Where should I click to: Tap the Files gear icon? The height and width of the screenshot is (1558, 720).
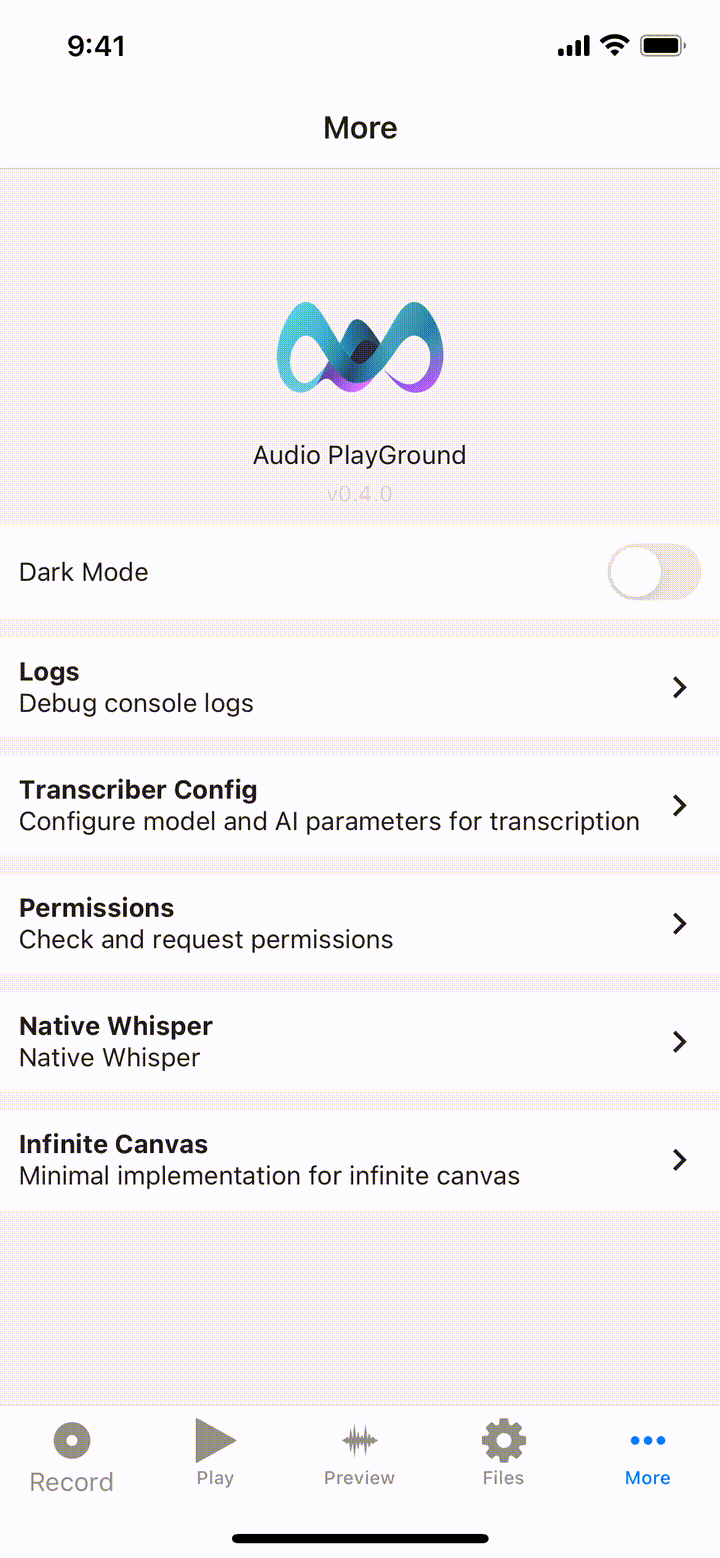pyautogui.click(x=503, y=1439)
